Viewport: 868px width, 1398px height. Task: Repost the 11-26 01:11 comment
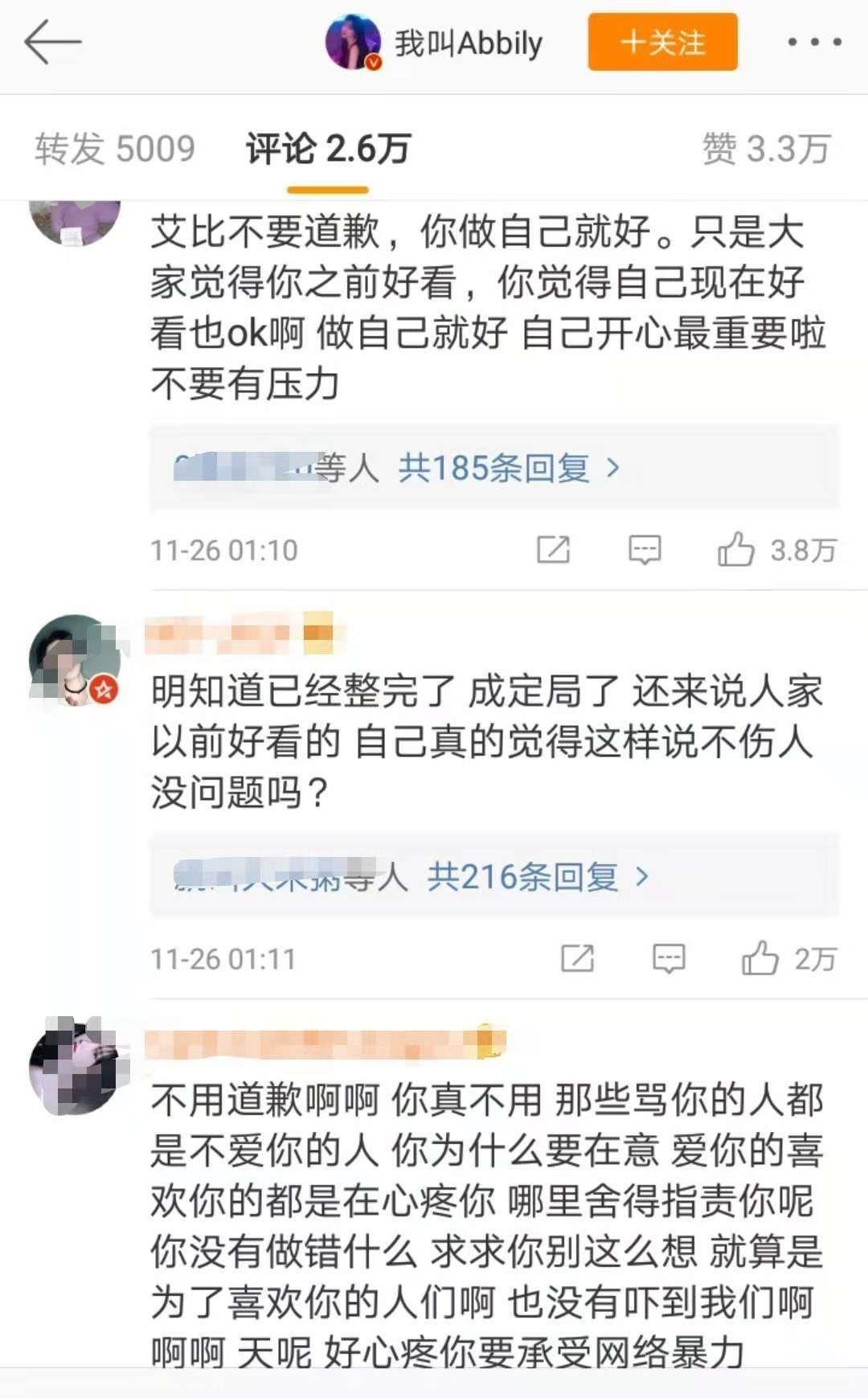[577, 958]
